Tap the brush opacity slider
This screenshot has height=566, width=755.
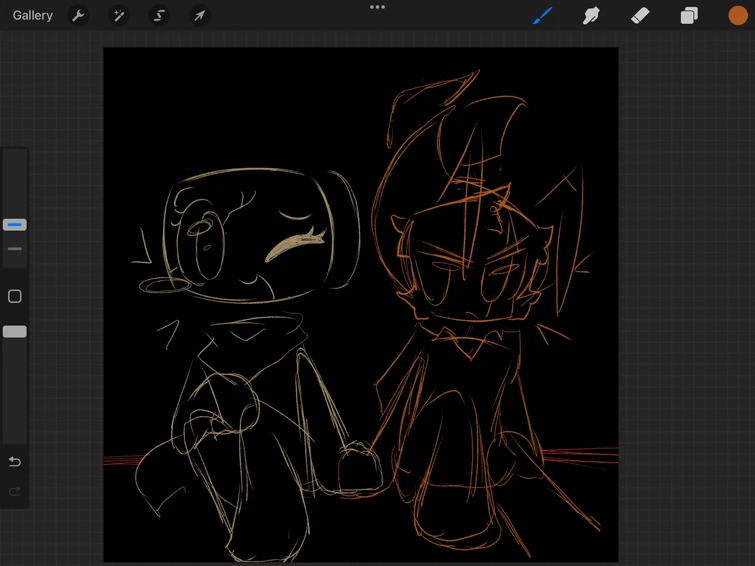point(15,331)
